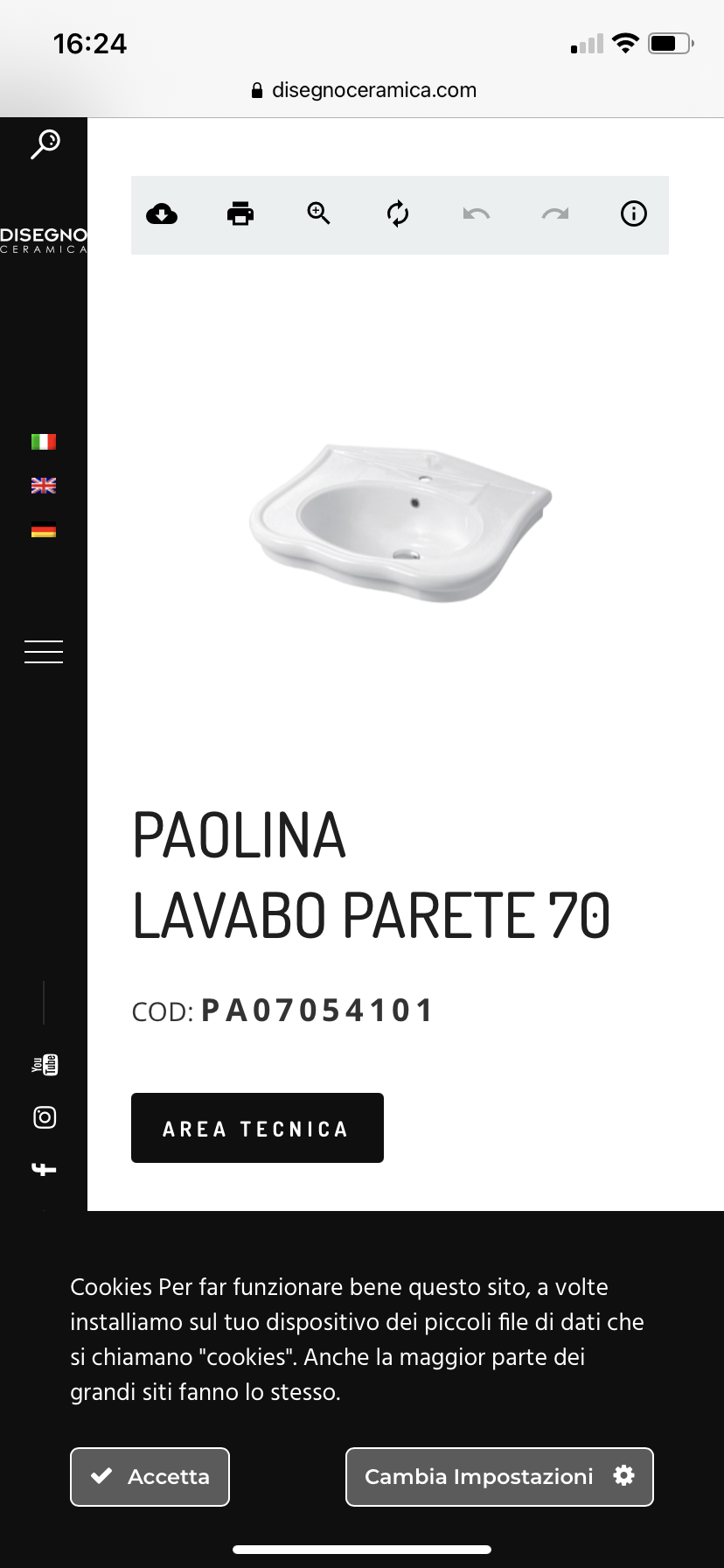
Task: Open the hamburger menu
Action: pyautogui.click(x=44, y=652)
